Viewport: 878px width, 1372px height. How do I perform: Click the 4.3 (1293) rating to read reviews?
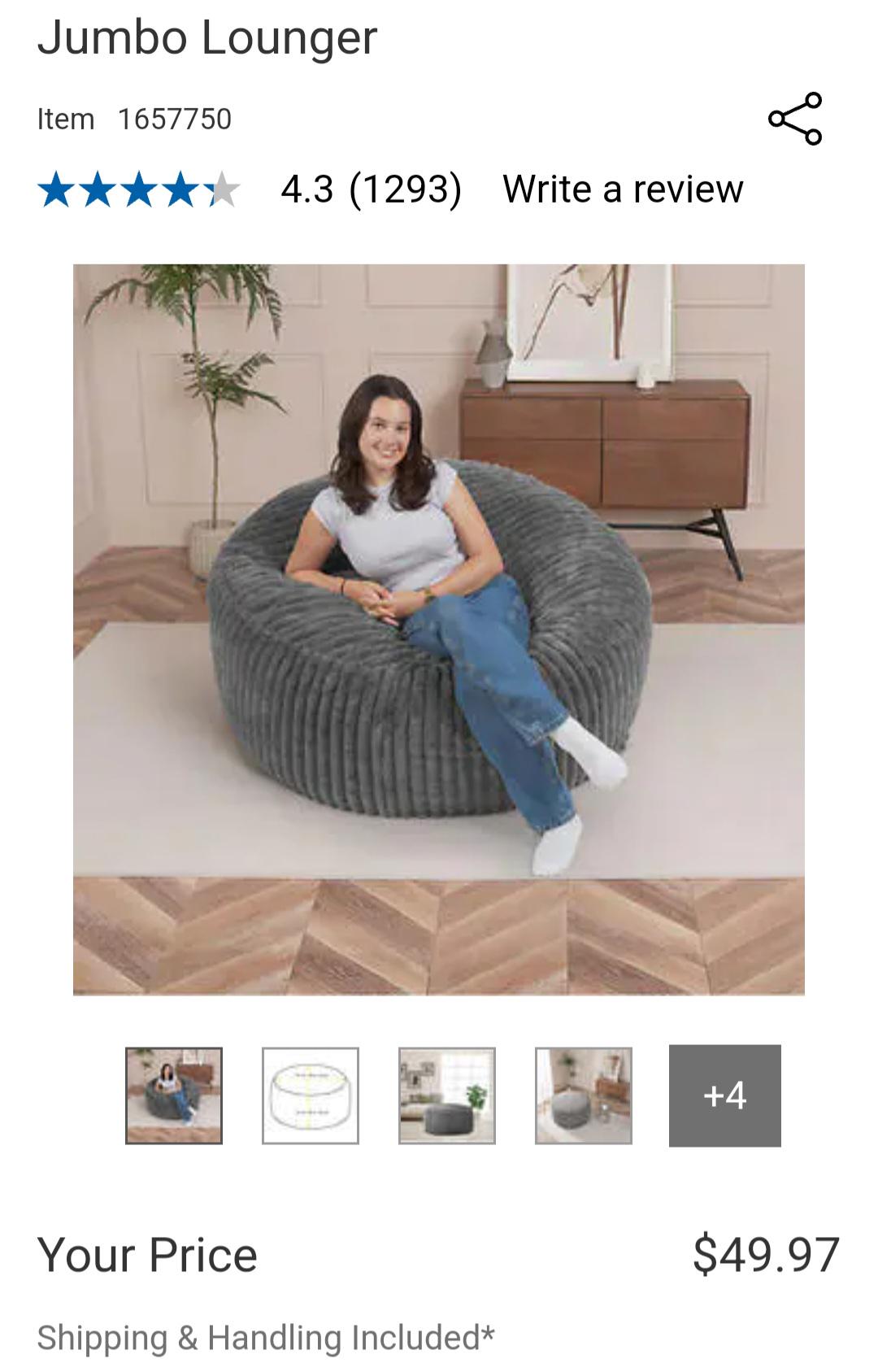pos(371,189)
